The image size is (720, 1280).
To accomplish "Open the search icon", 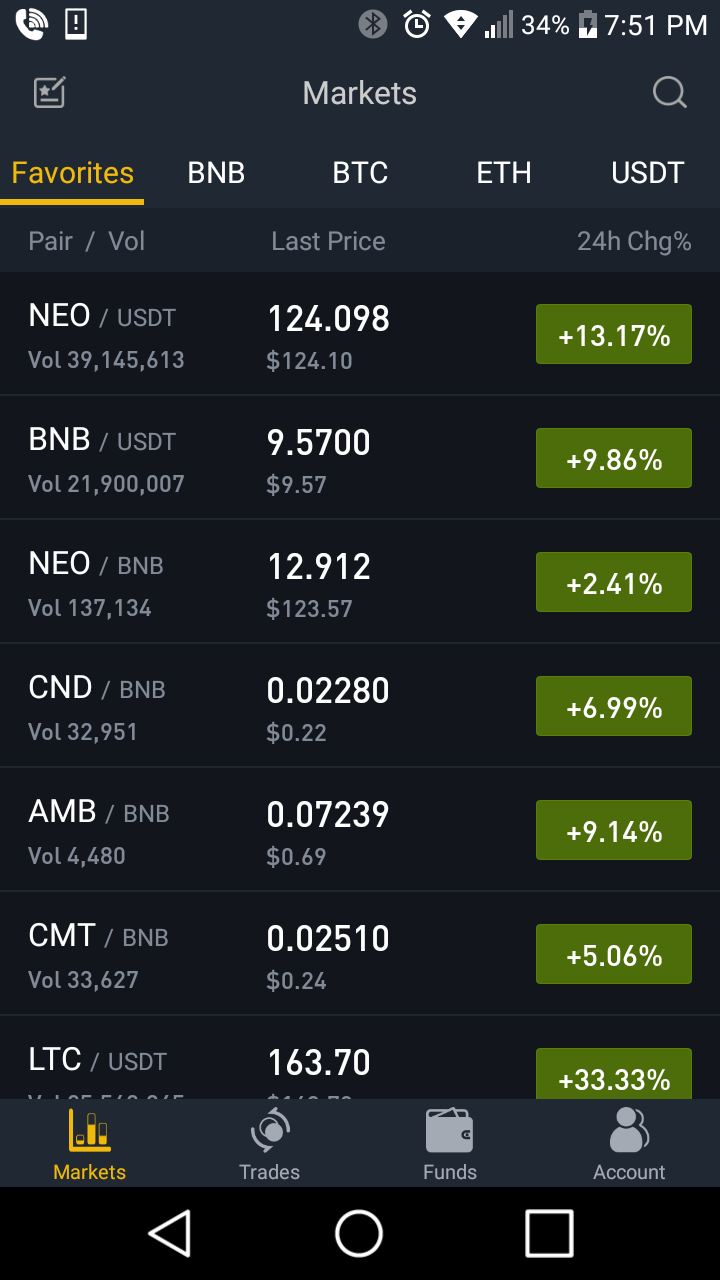I will click(x=669, y=93).
